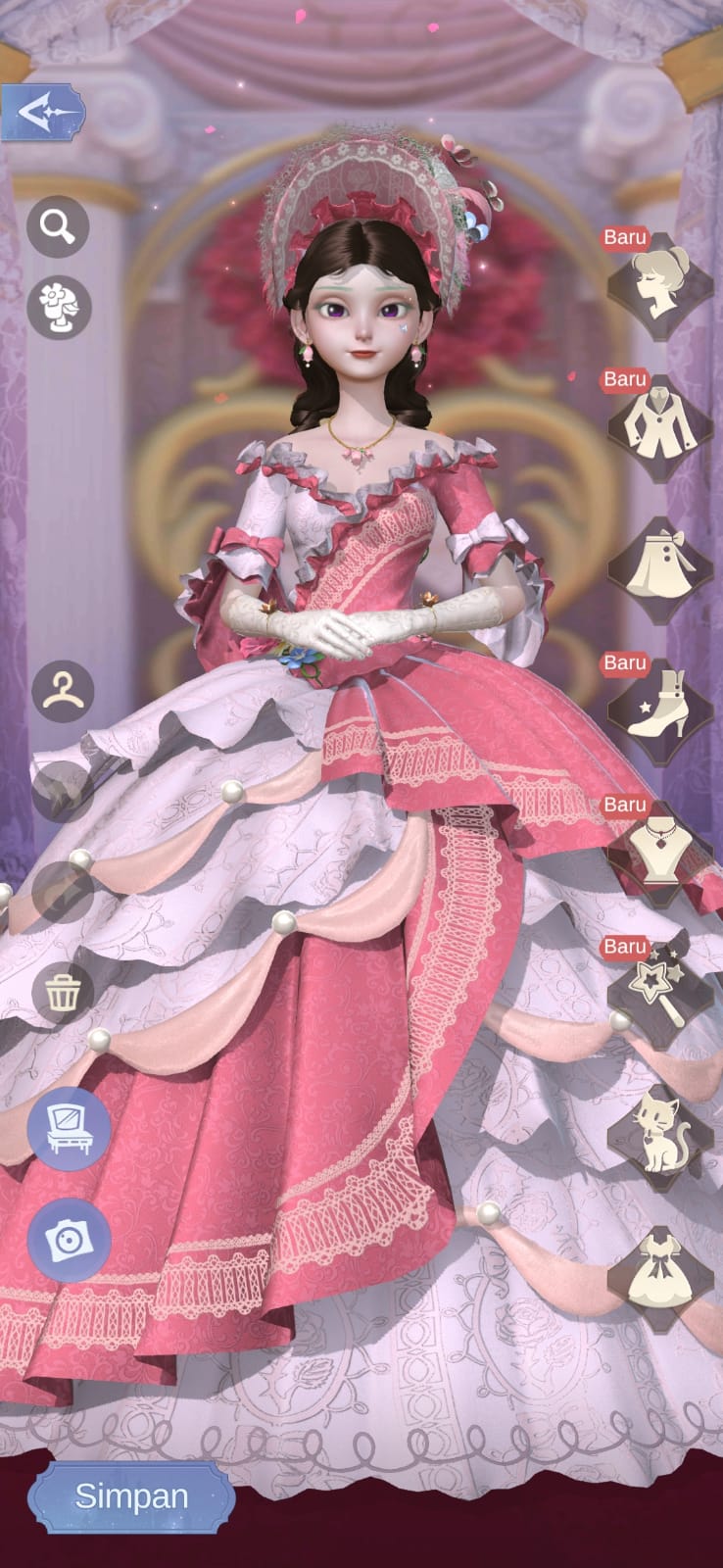The height and width of the screenshot is (1568, 723).
Task: Open the jacket tops category
Action: [x=659, y=428]
